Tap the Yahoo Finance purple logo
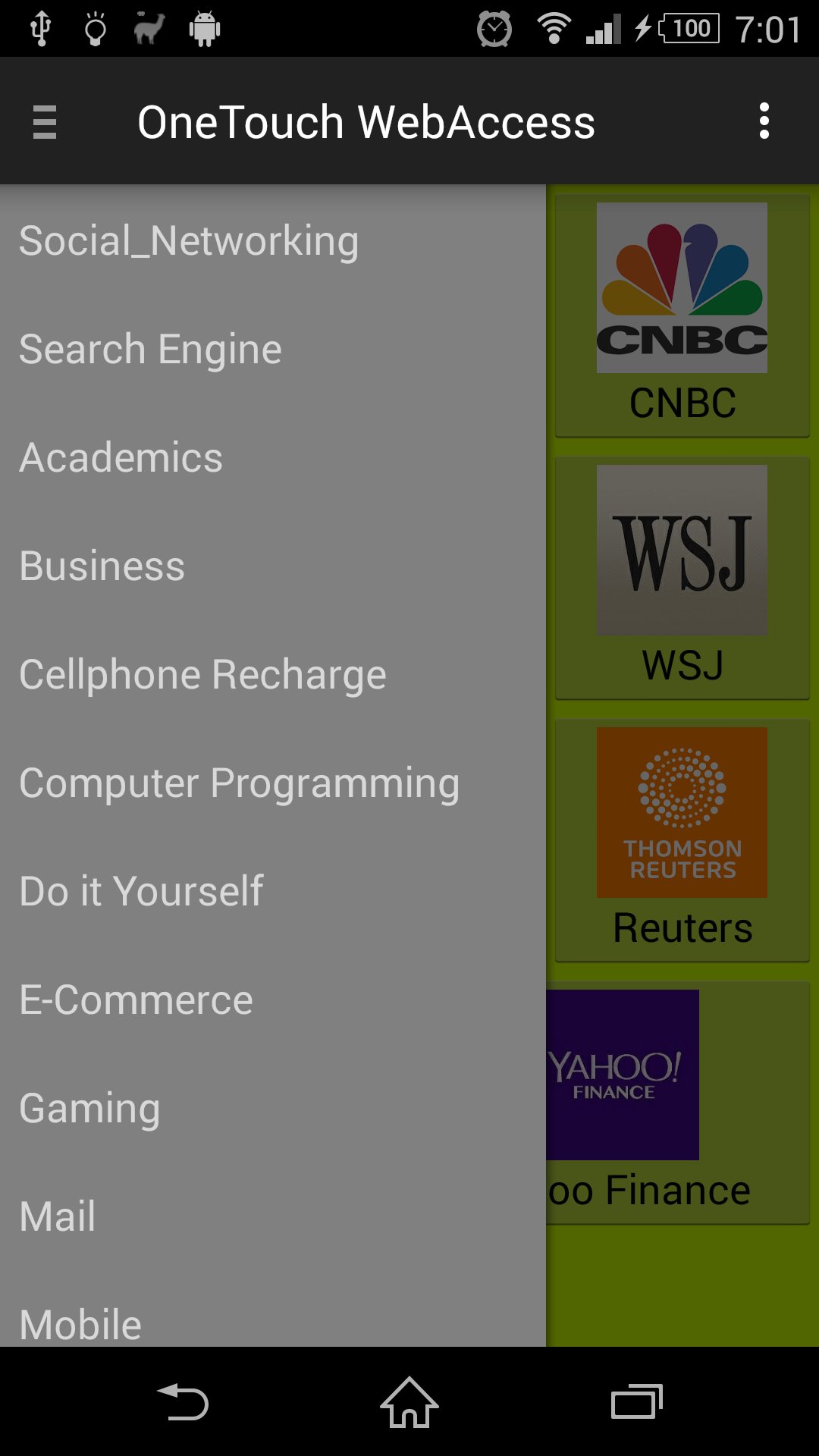 tap(620, 1075)
